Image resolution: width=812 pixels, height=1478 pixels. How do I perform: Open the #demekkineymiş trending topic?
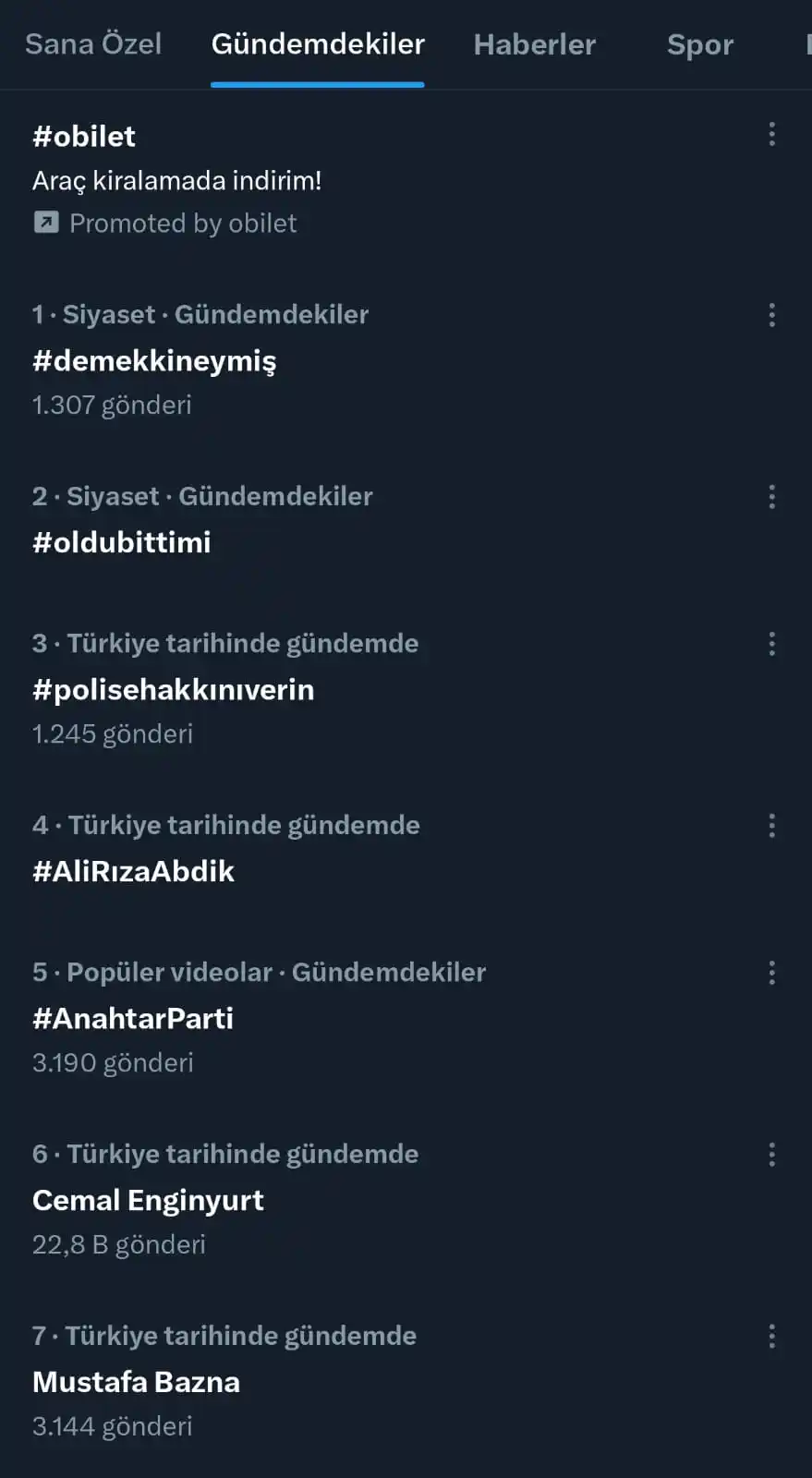[155, 361]
